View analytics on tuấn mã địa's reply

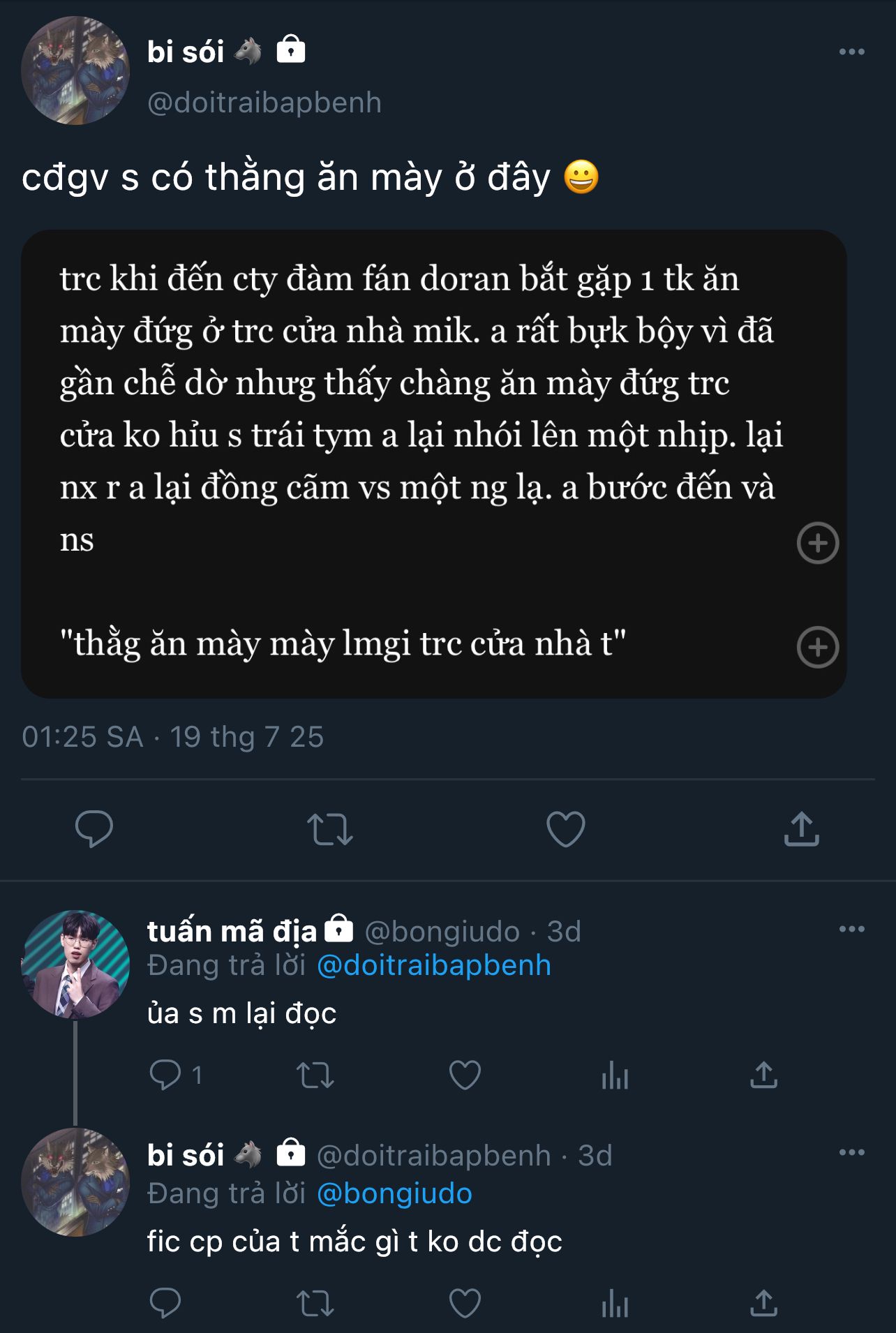[x=615, y=1075]
